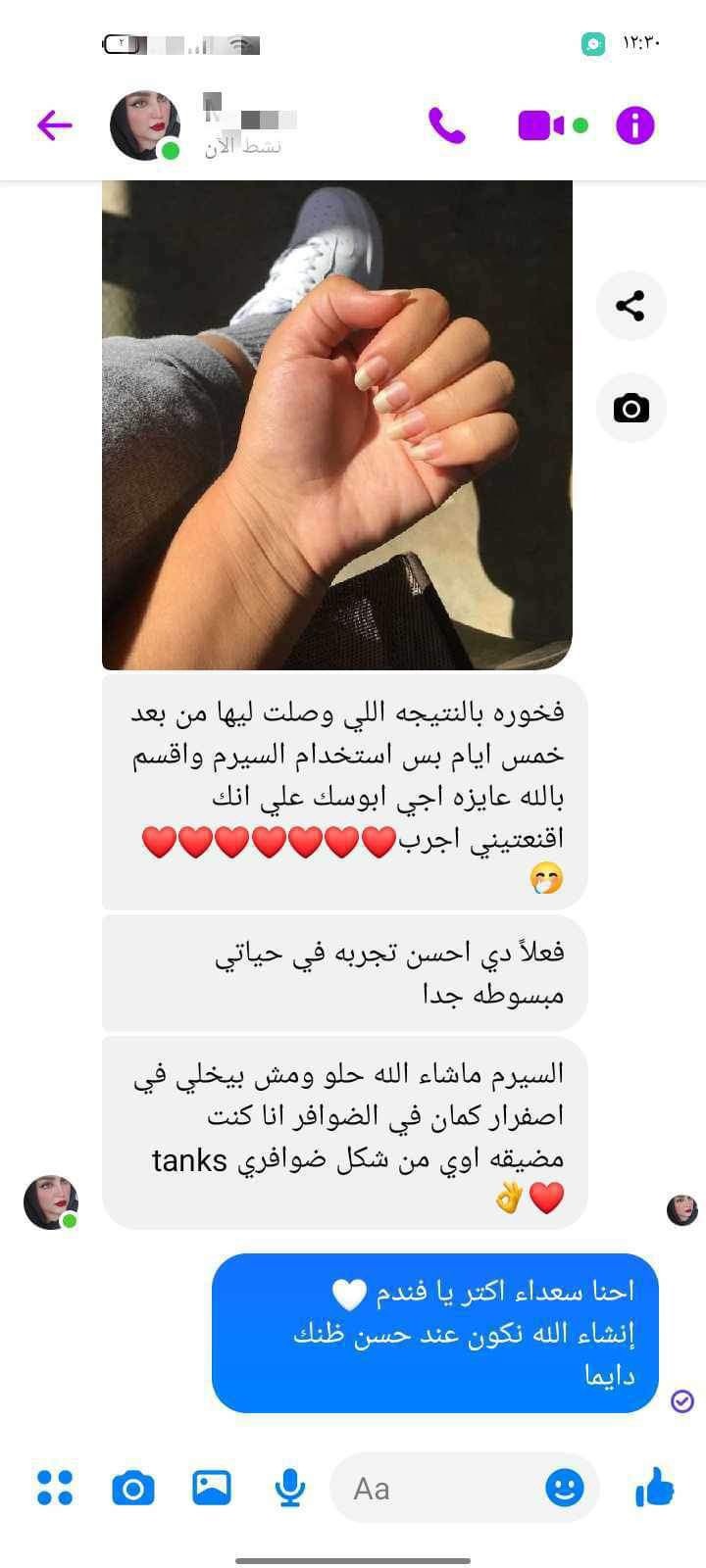Go back to the chats list
The height and width of the screenshot is (1568, 706).
(x=54, y=124)
